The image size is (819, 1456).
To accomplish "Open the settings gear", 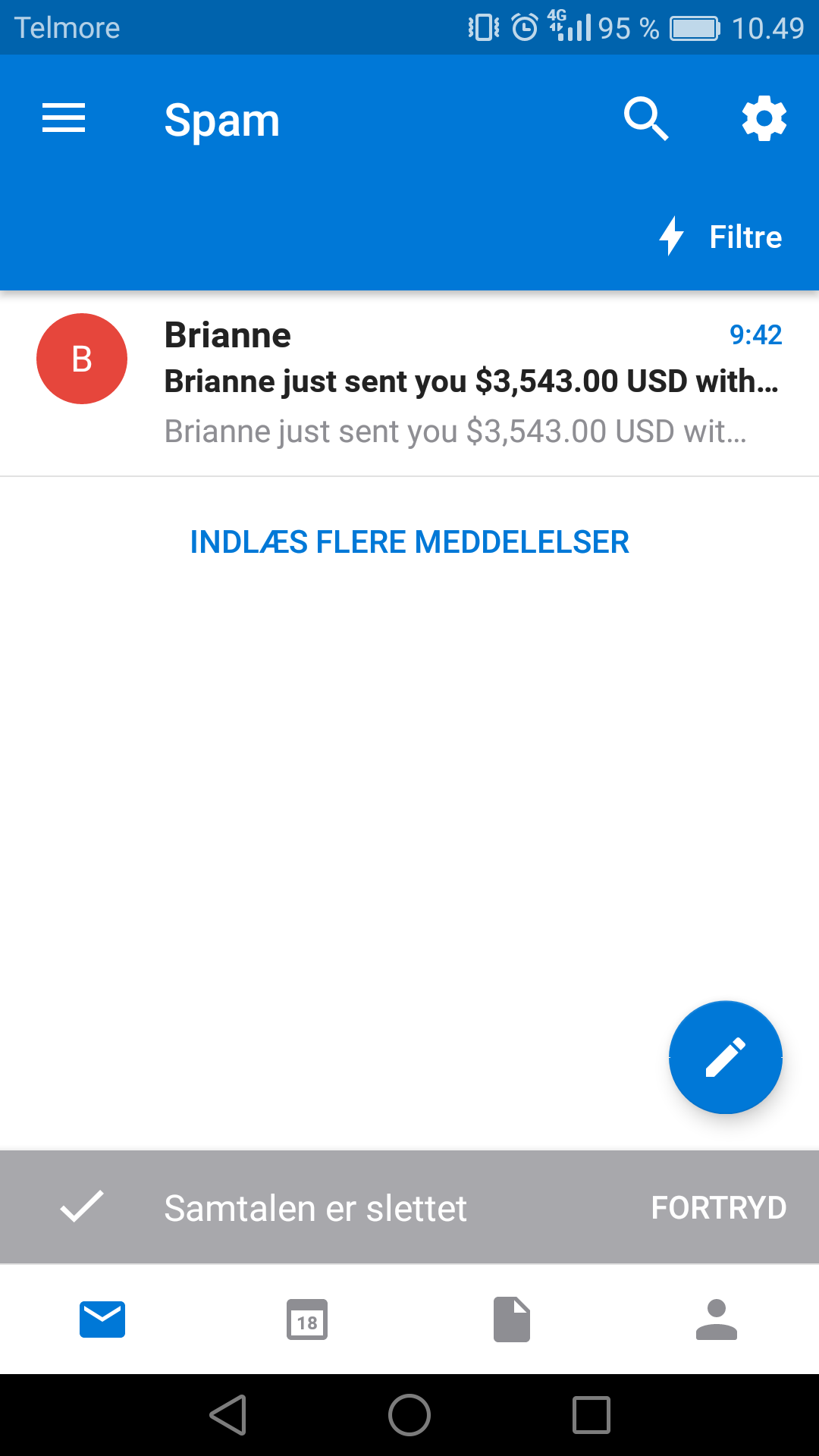I will (764, 118).
